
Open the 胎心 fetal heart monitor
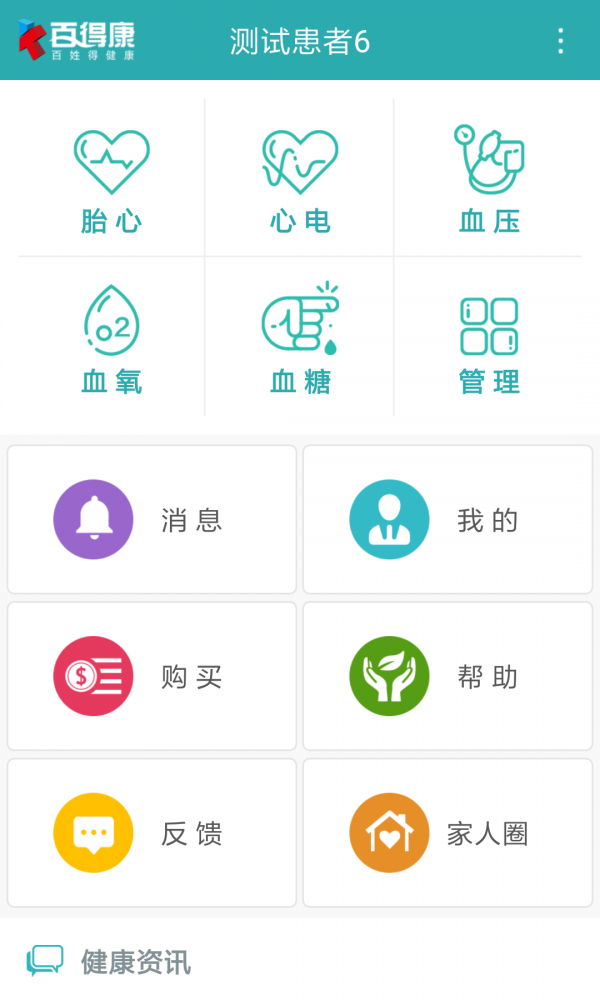tap(111, 180)
